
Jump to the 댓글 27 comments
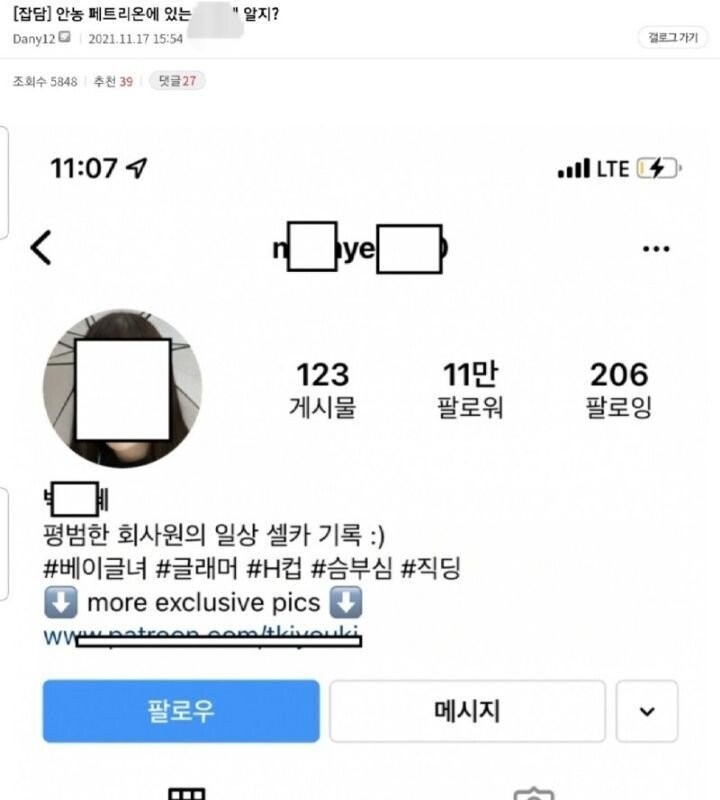coord(177,81)
